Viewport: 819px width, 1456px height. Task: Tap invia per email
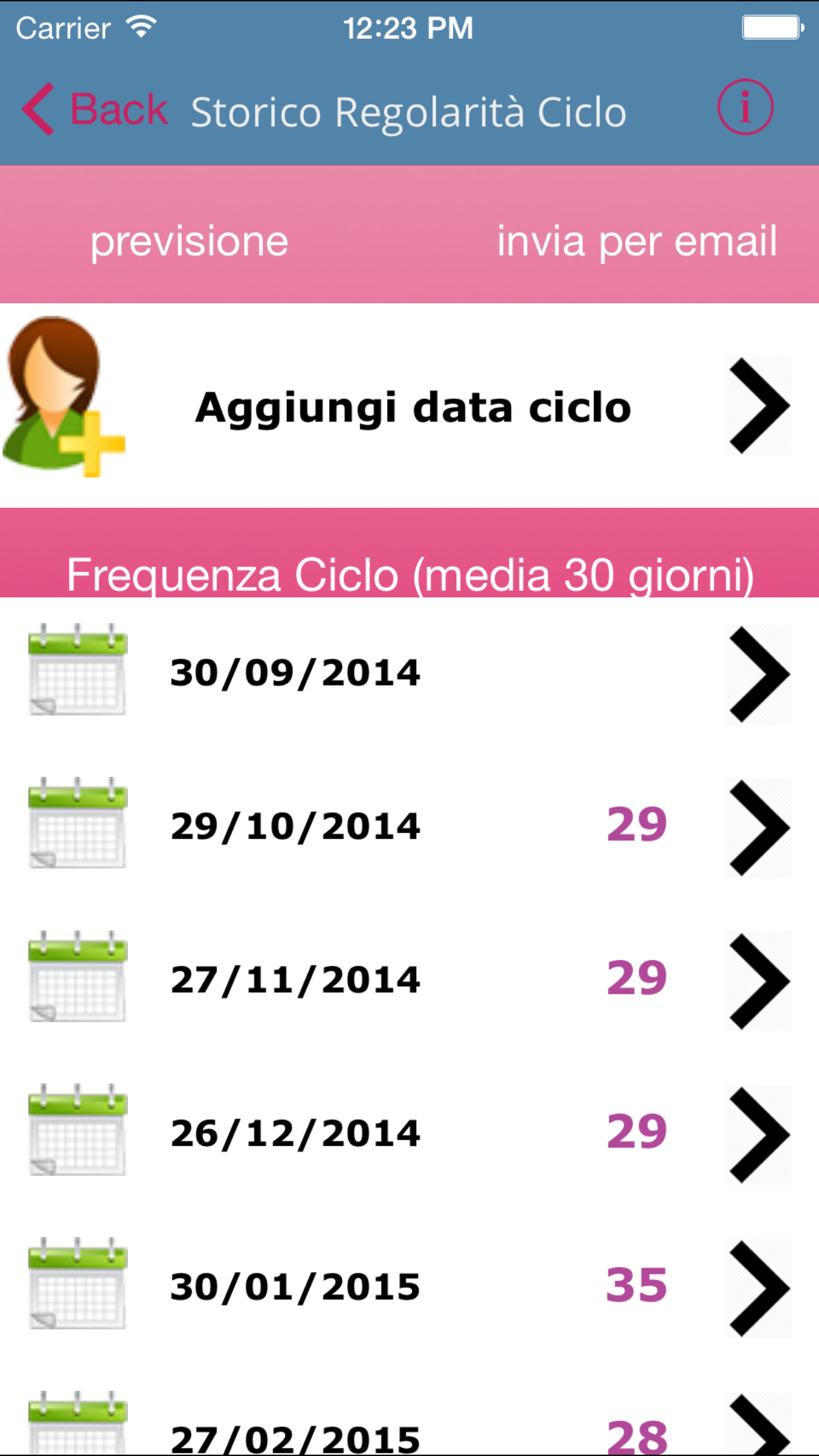click(x=636, y=241)
